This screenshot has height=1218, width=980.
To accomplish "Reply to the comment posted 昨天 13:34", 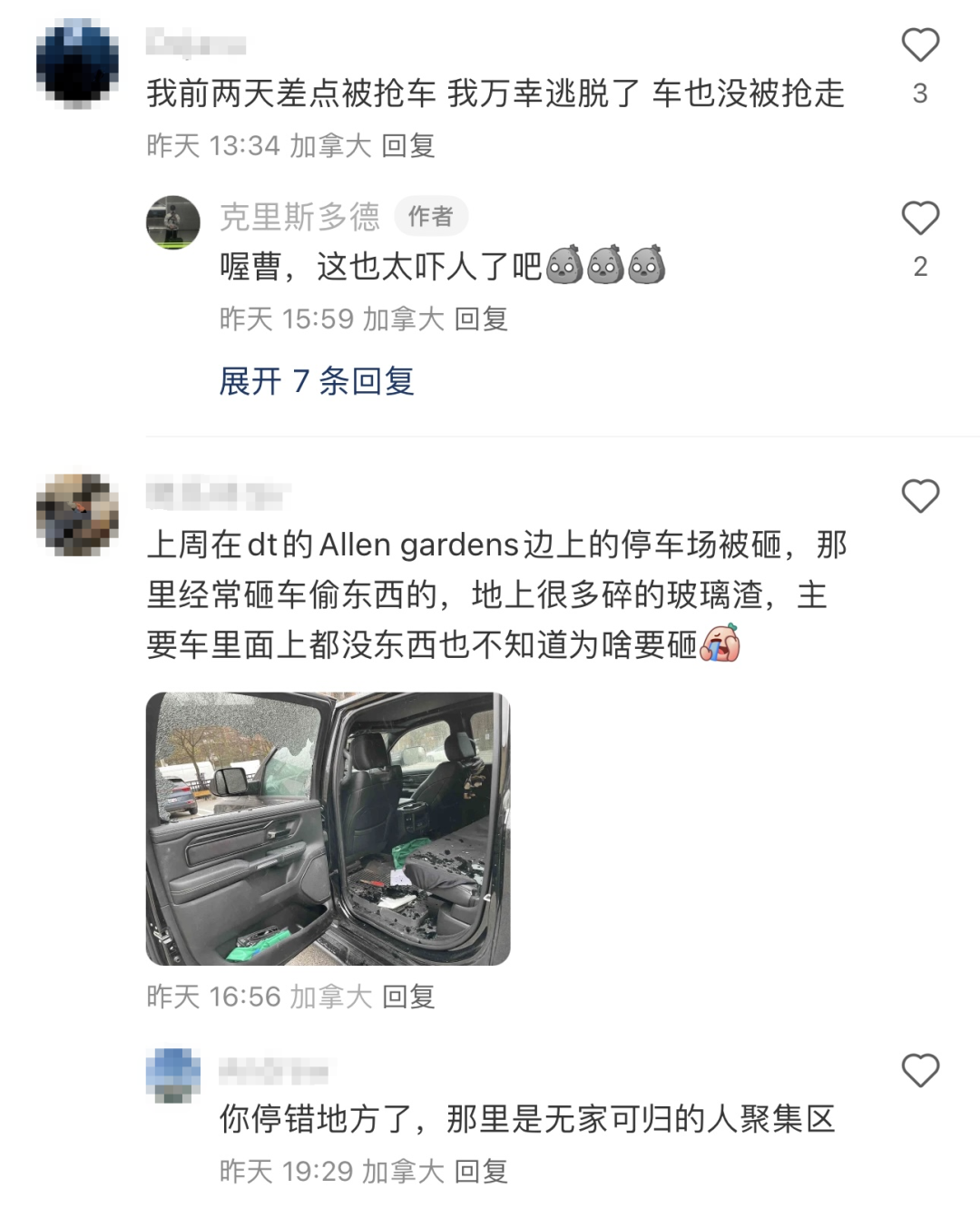I will (407, 145).
